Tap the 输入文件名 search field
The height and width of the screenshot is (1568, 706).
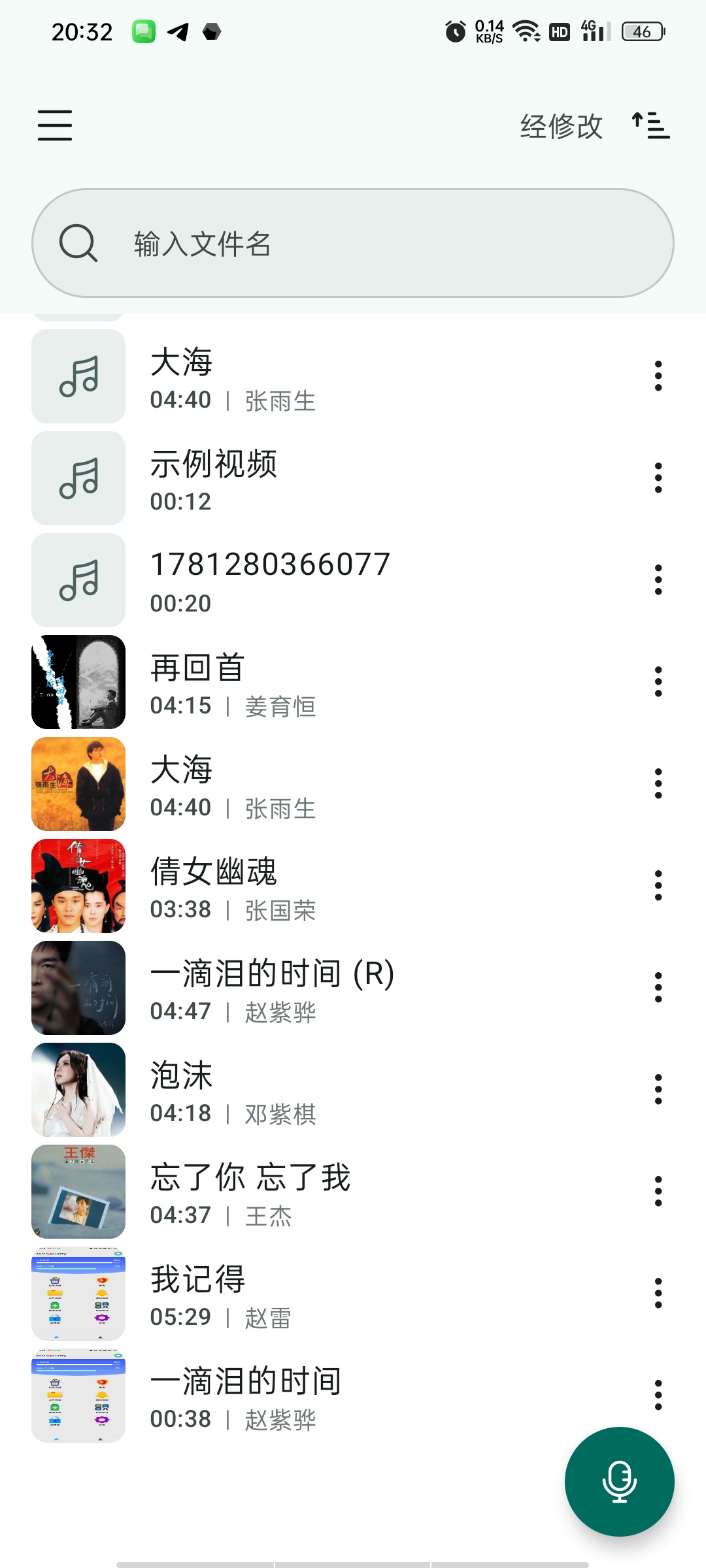click(x=353, y=243)
